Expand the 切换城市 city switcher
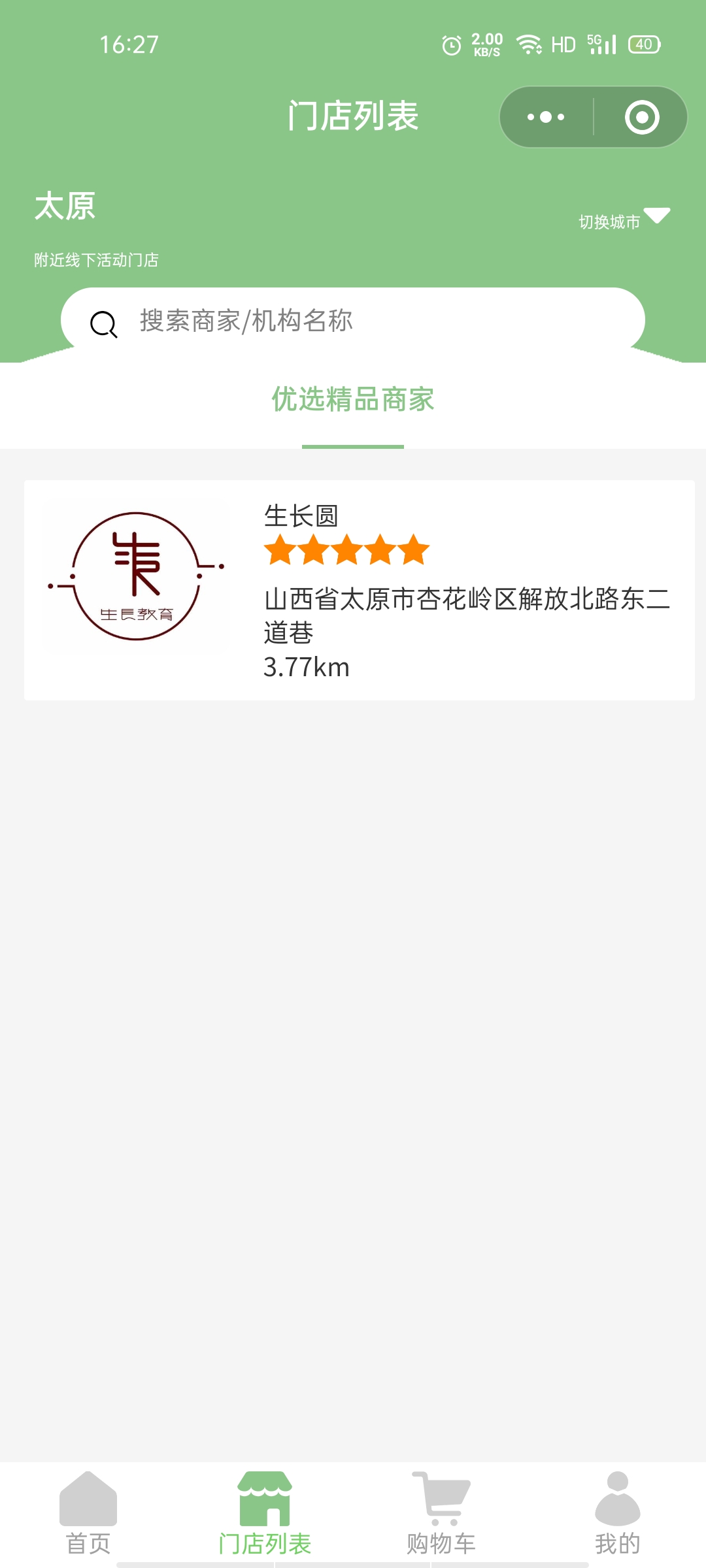The image size is (706, 1568). (624, 220)
